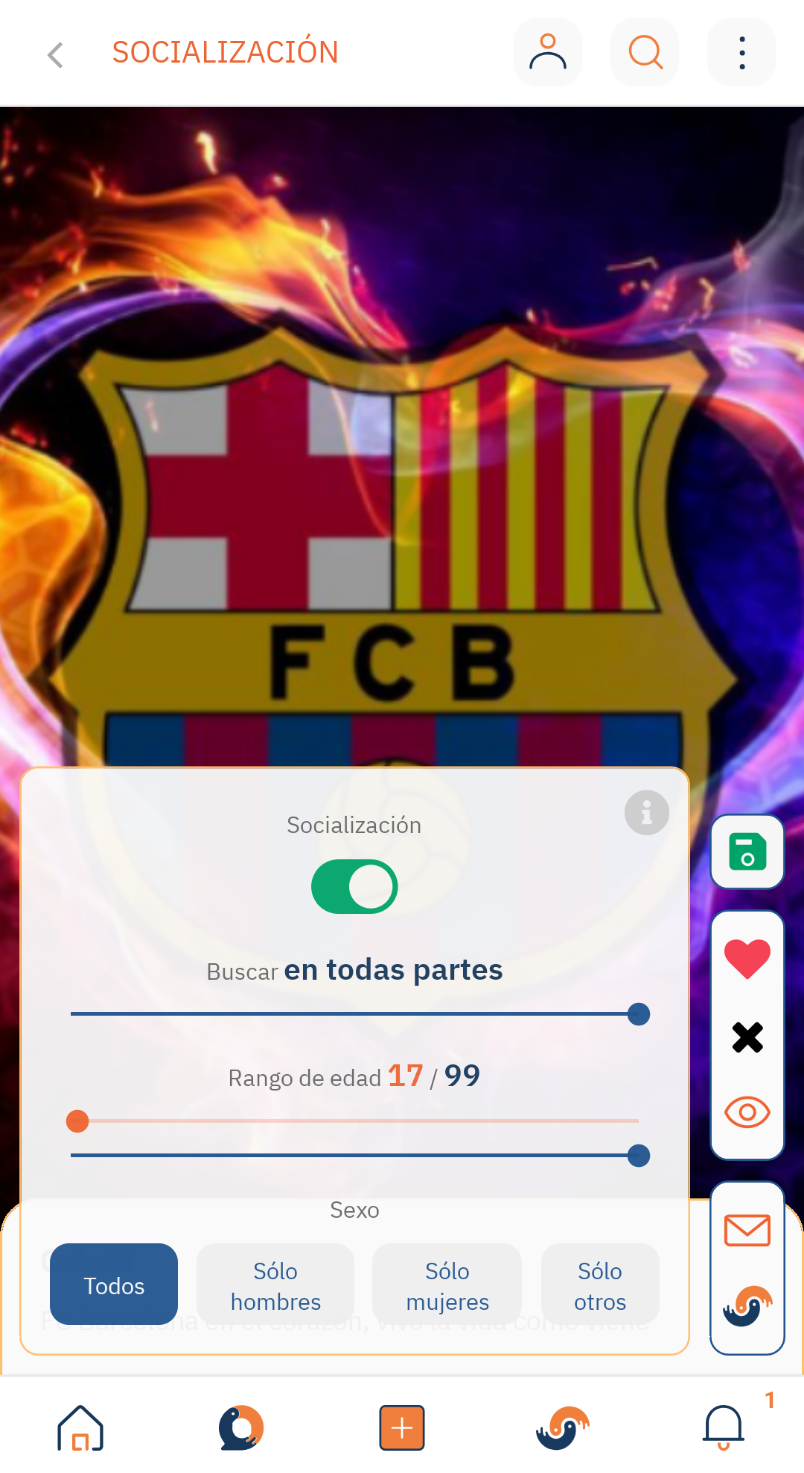
Task: Open the search magnifier
Action: [645, 52]
